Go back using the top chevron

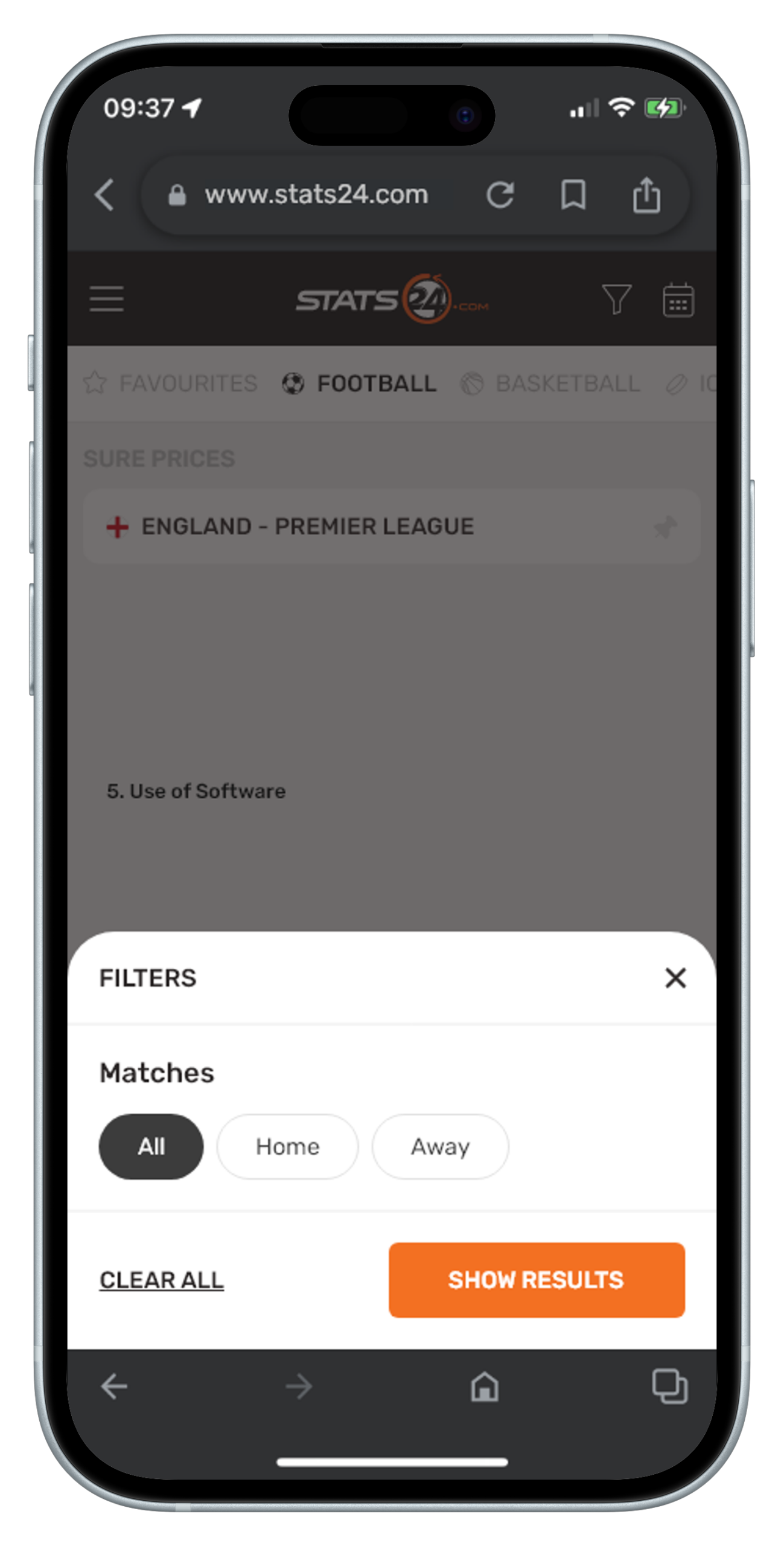point(105,195)
